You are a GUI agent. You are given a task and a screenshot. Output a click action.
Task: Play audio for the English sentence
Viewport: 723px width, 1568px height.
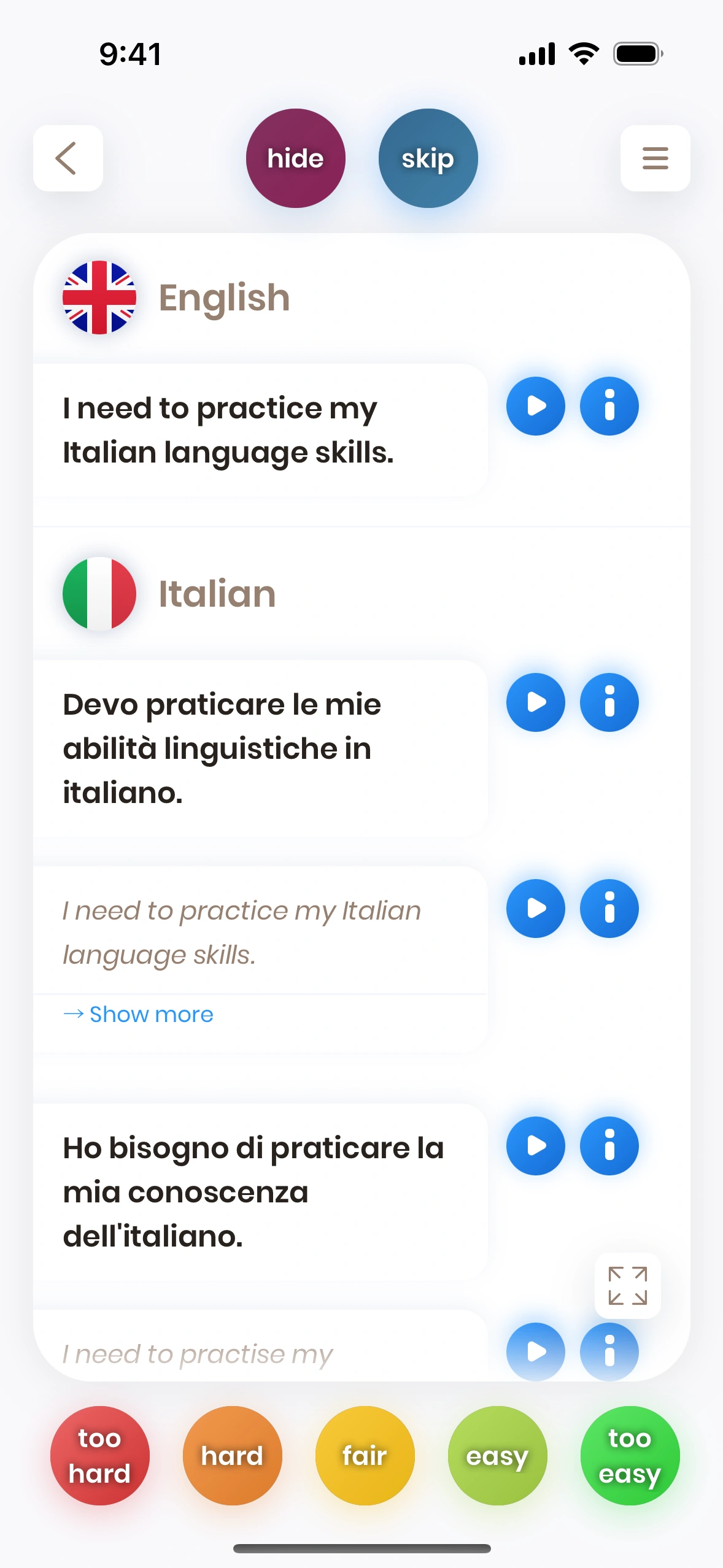pyautogui.click(x=535, y=406)
